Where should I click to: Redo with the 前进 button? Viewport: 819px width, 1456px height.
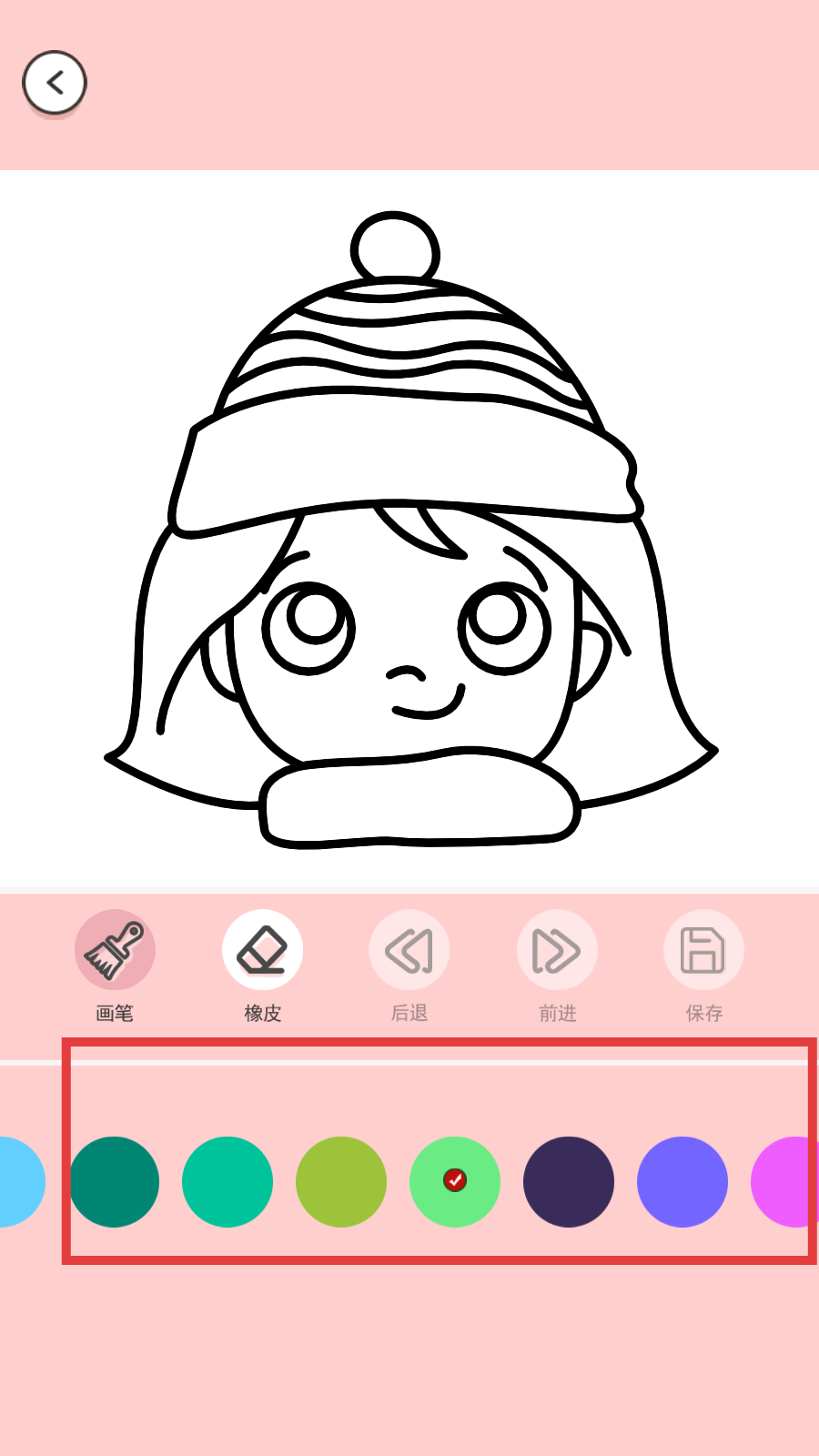pyautogui.click(x=557, y=950)
